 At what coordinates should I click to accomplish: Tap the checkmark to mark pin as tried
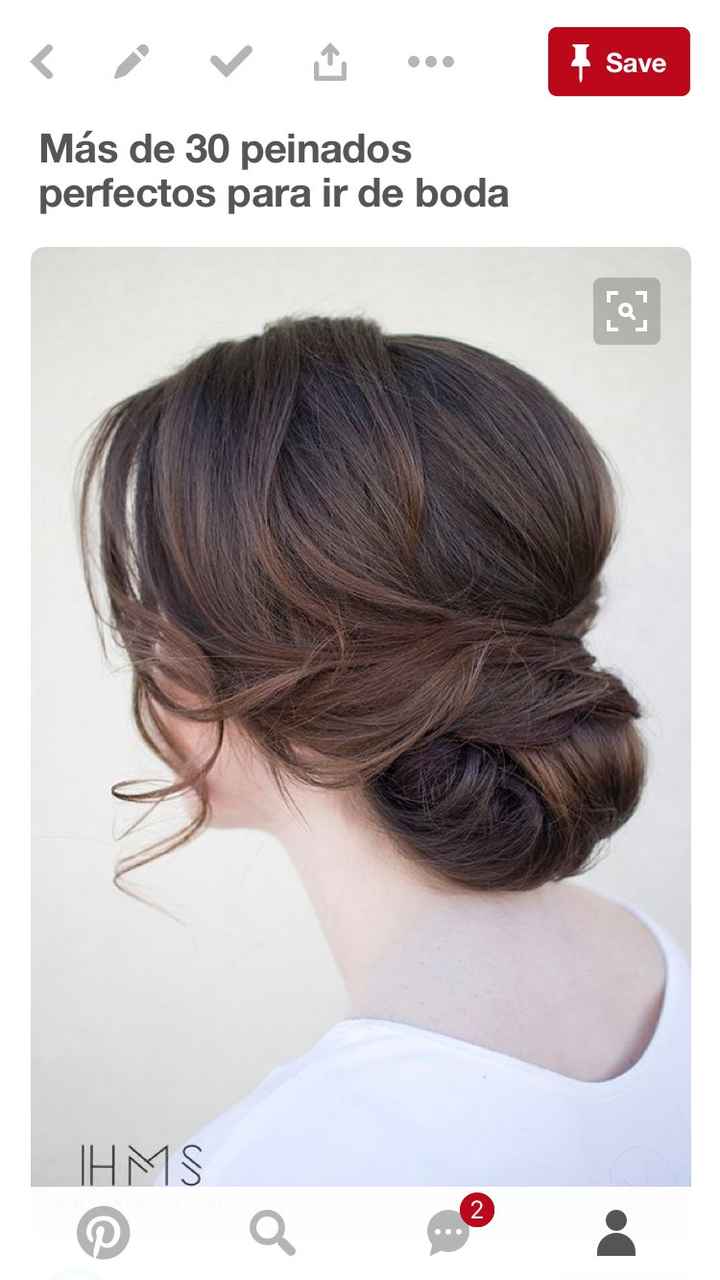230,62
